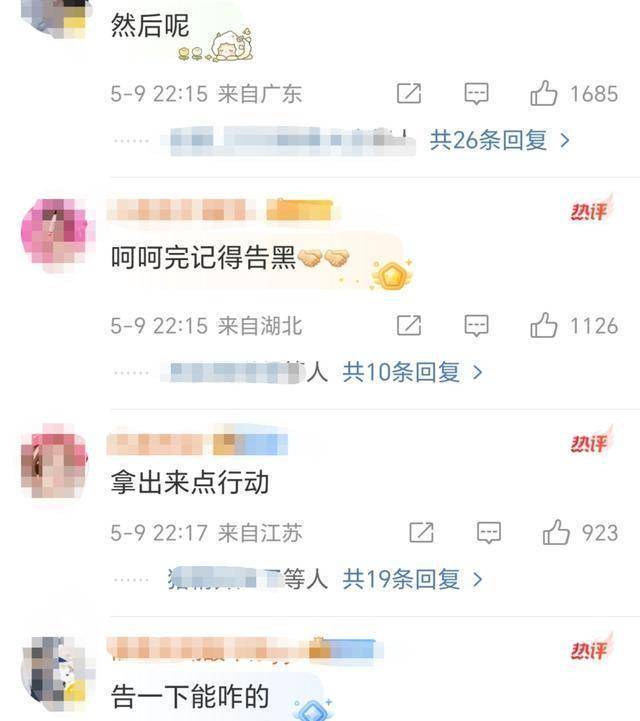Expand 共19条回复 replies
640x721 pixels.
[x=412, y=578]
